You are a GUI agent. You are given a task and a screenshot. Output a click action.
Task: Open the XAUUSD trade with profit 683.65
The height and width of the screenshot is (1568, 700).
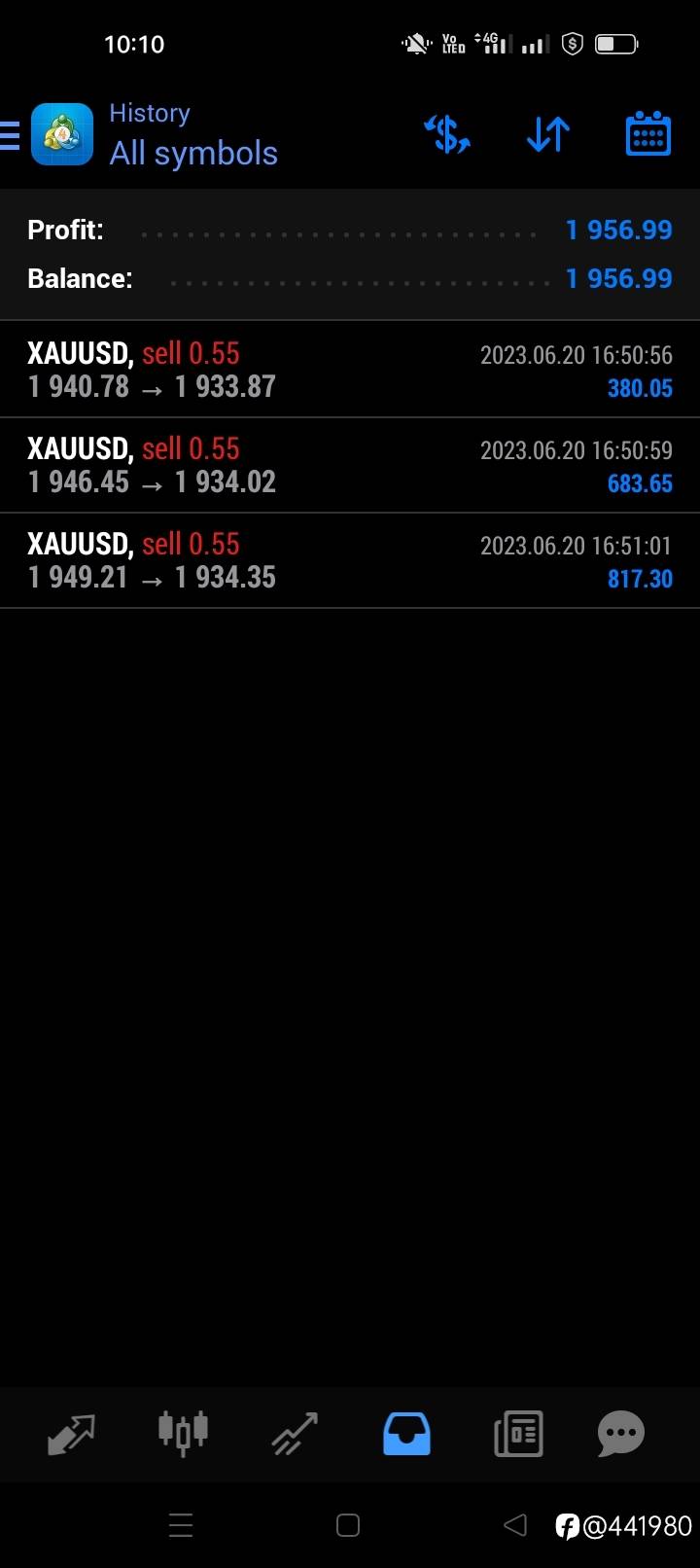click(x=350, y=465)
